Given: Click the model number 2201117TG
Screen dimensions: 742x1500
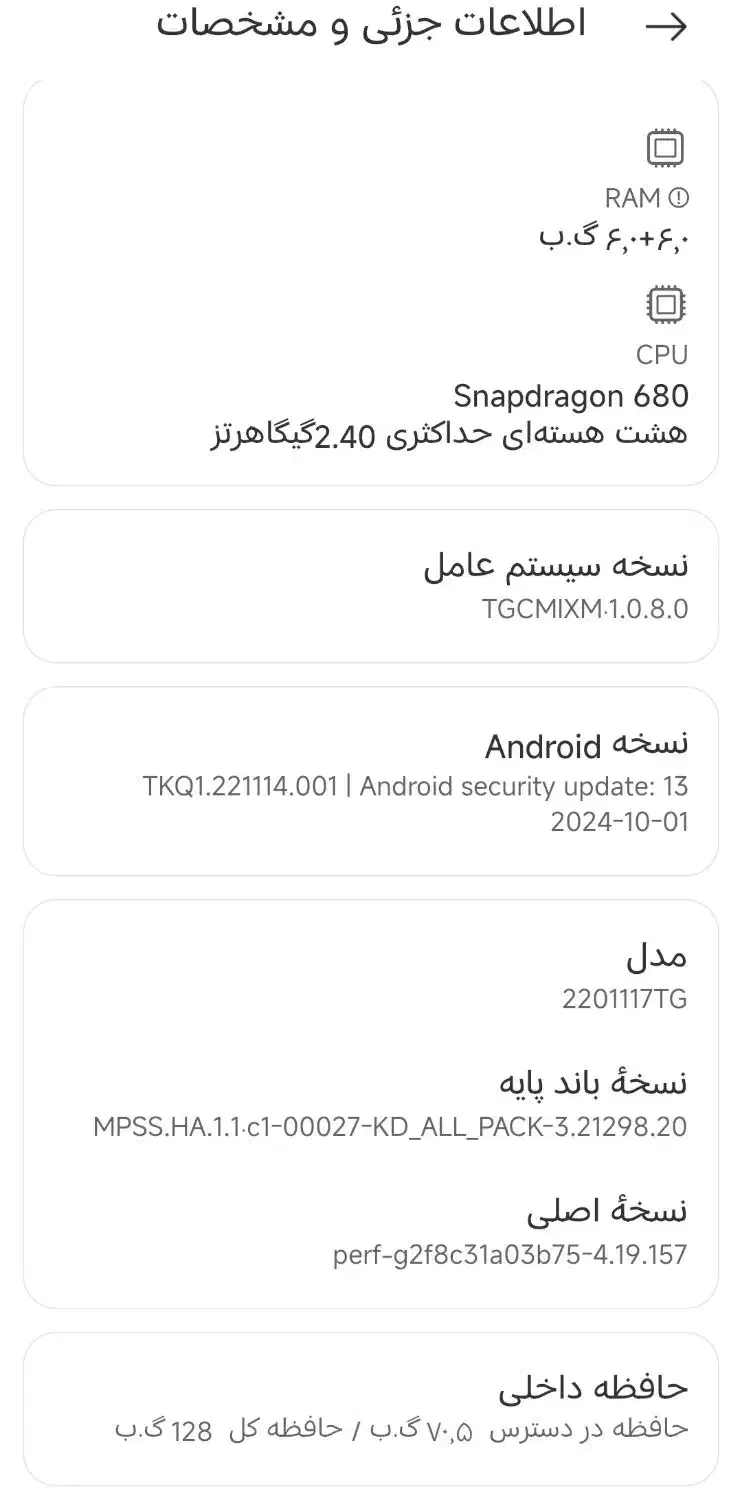Looking at the screenshot, I should tap(625, 998).
